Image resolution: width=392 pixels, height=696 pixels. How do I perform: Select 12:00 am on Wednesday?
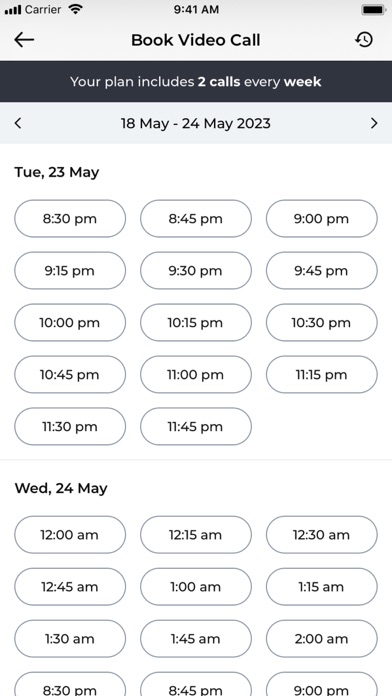pyautogui.click(x=70, y=535)
